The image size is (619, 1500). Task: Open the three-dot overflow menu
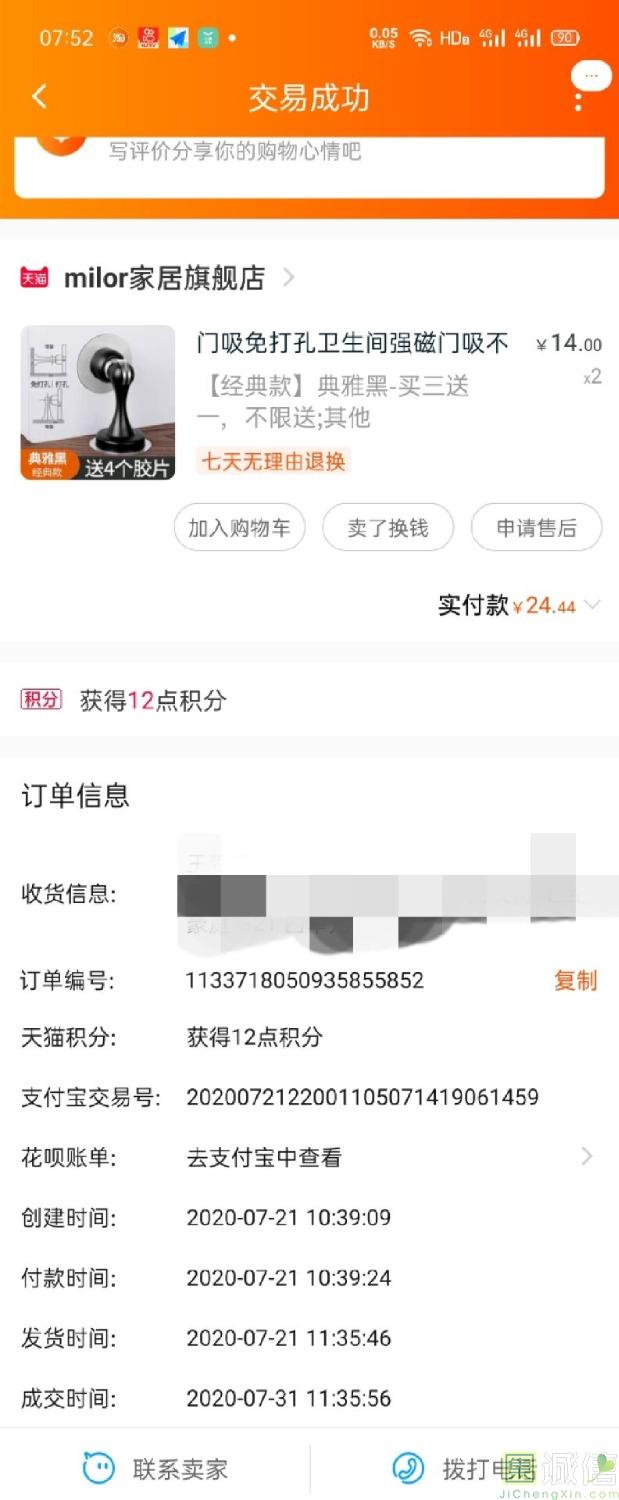pyautogui.click(x=578, y=100)
